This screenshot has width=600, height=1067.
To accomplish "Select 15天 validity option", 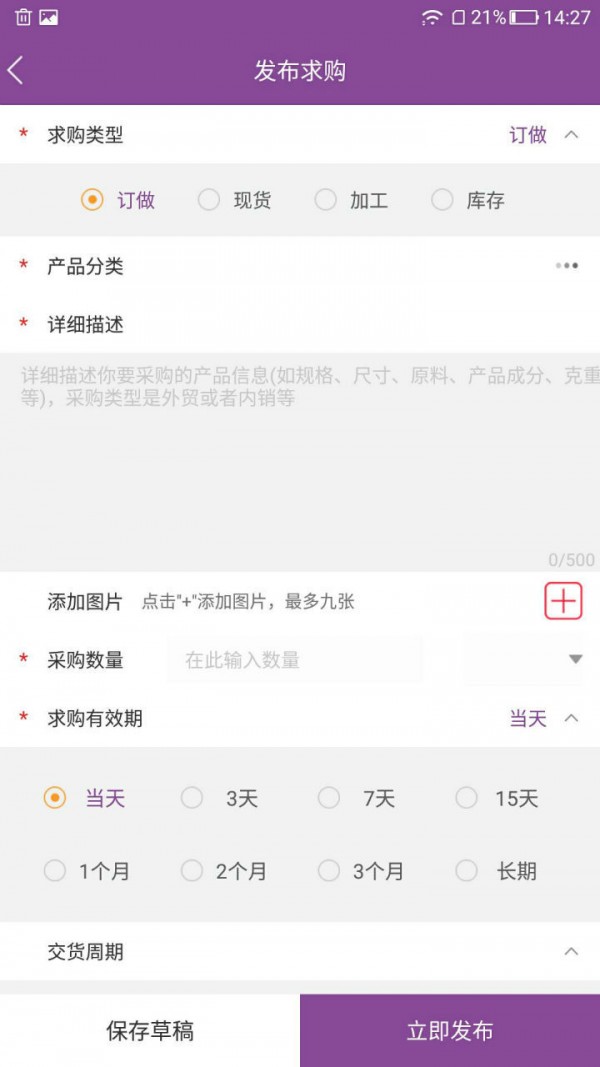I will [497, 798].
